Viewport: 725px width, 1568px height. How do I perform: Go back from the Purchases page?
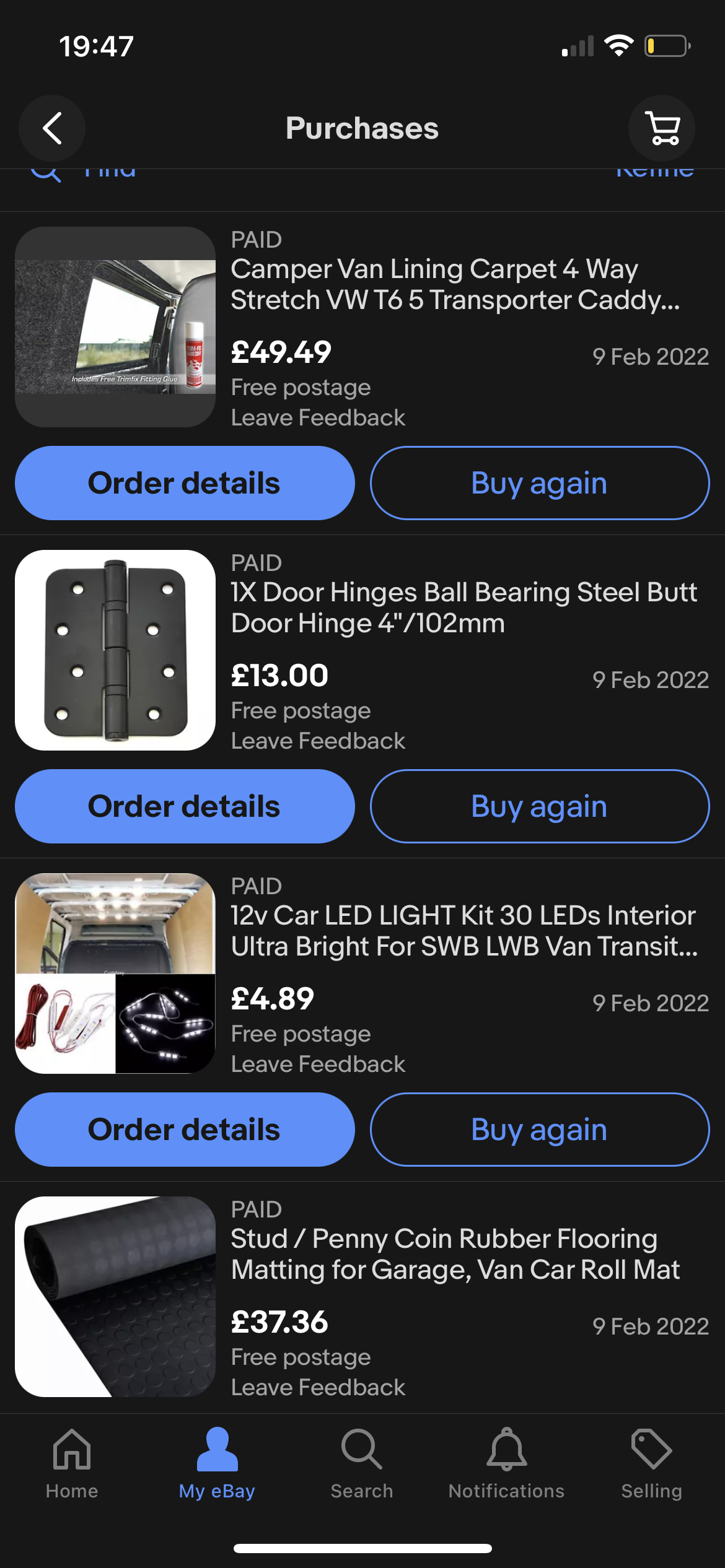[x=52, y=128]
